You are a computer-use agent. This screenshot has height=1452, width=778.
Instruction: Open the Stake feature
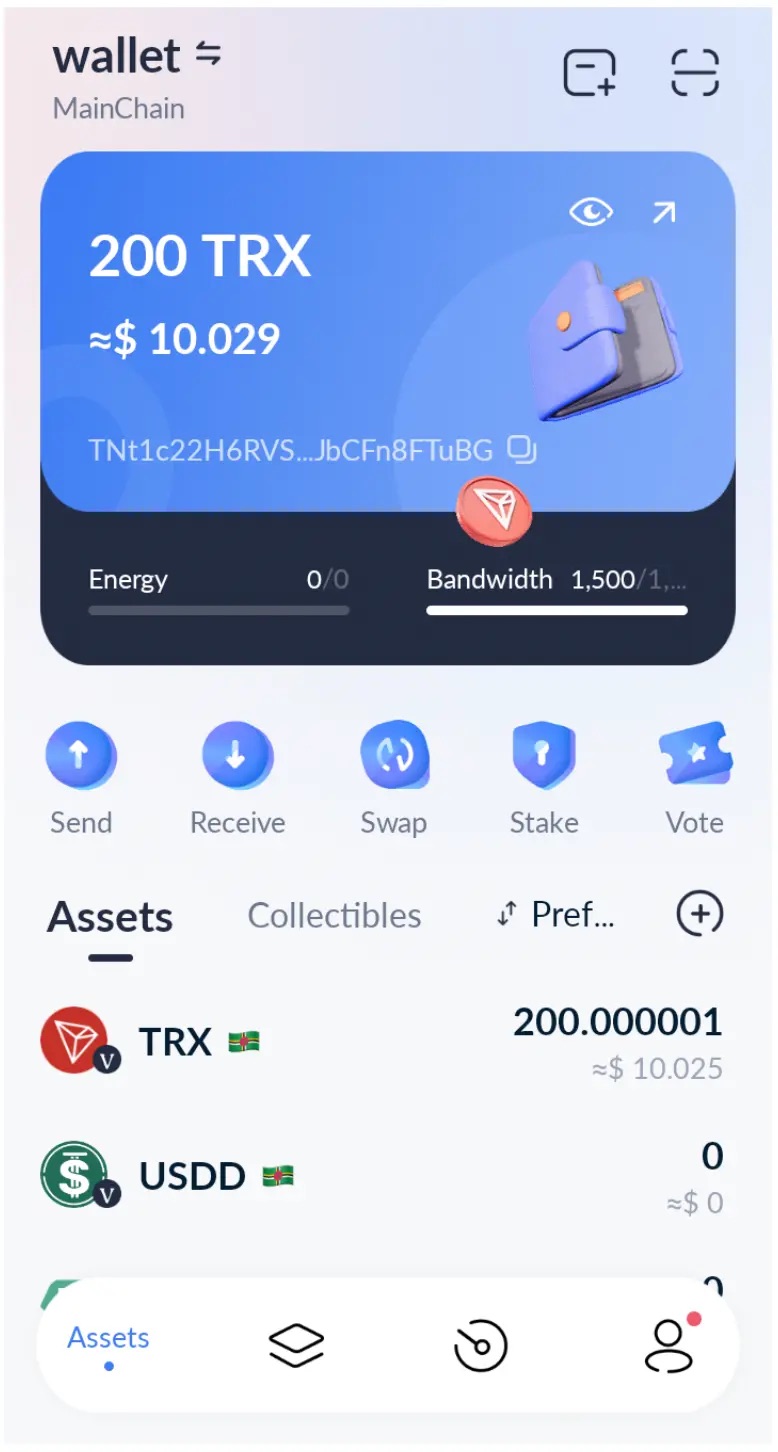[x=544, y=755]
